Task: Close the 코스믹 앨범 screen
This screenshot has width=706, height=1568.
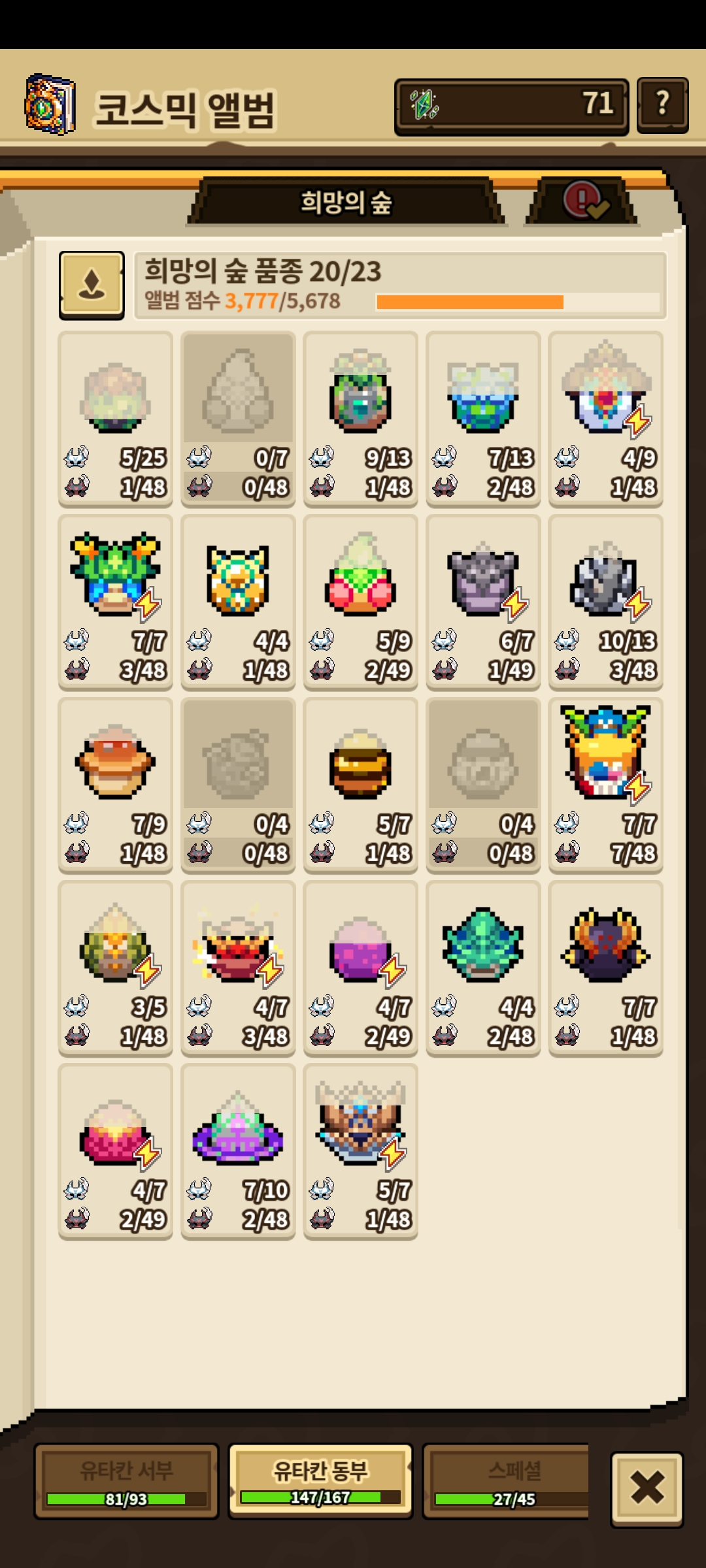Action: [x=647, y=1488]
